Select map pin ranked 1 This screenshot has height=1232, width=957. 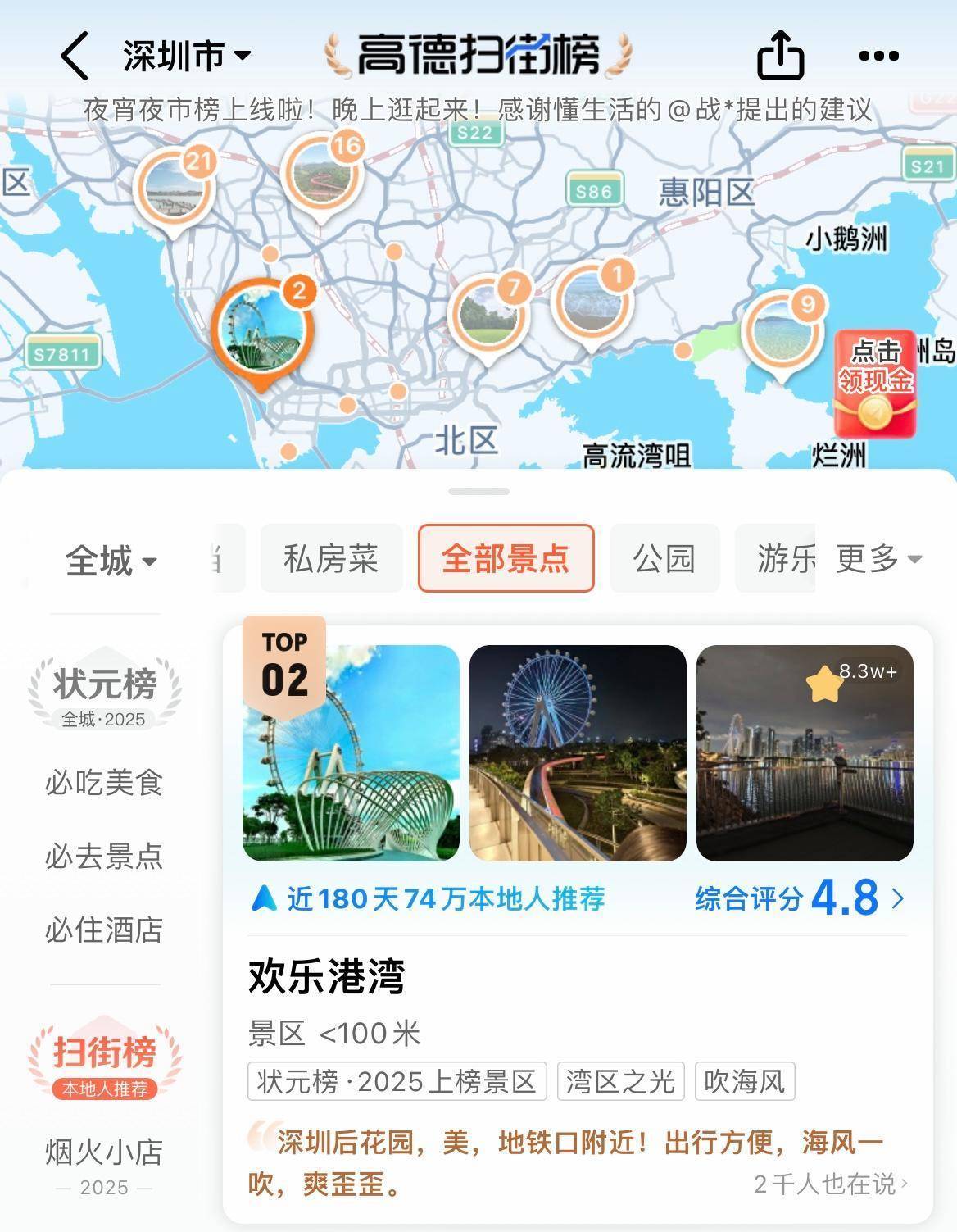[592, 303]
